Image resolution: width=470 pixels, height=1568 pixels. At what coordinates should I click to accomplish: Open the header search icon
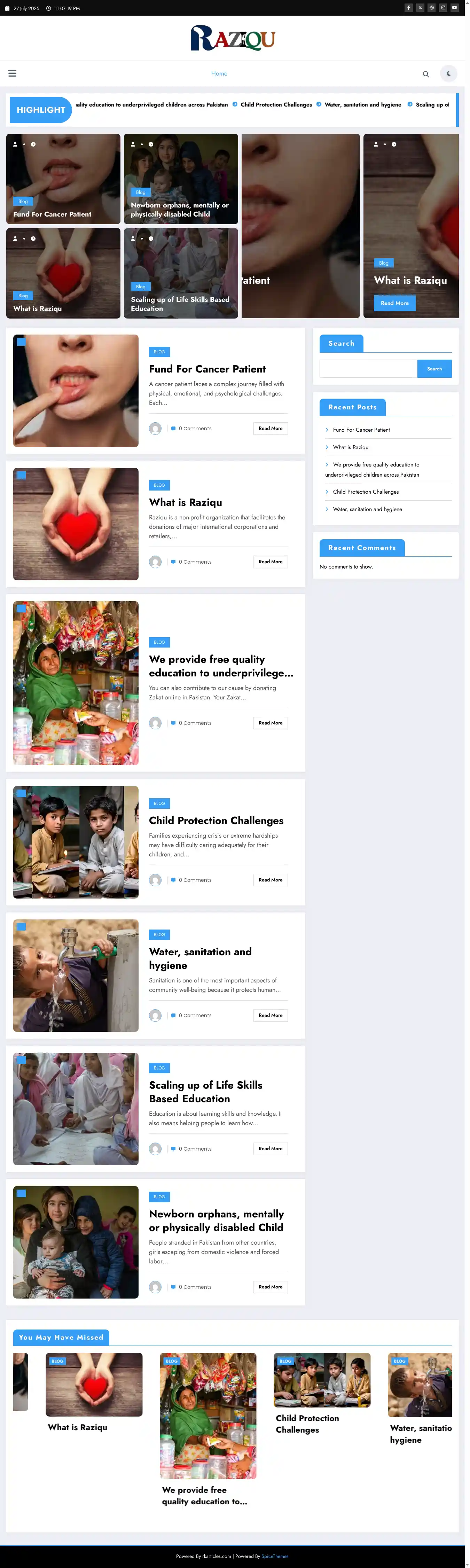[425, 74]
